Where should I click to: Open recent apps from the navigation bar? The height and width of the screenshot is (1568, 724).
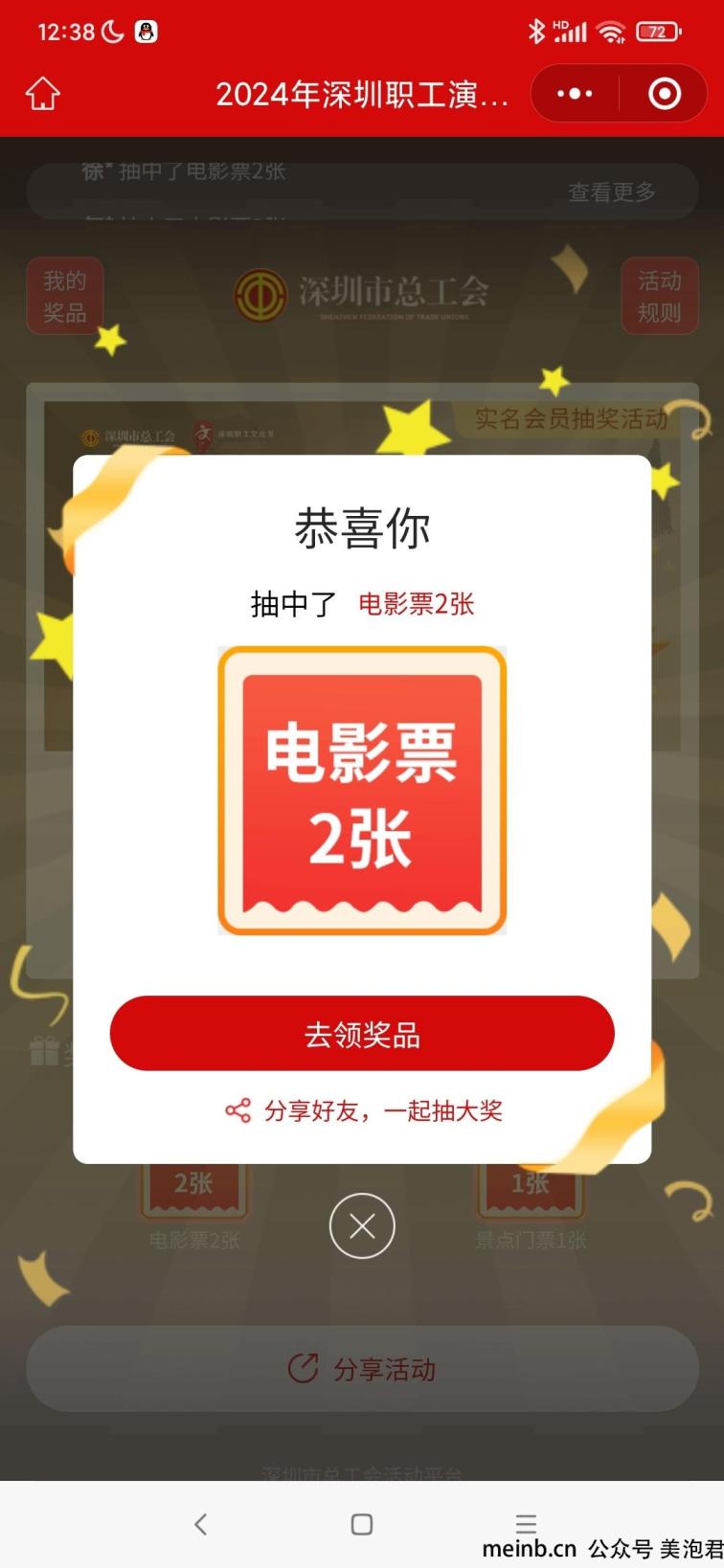(526, 1524)
